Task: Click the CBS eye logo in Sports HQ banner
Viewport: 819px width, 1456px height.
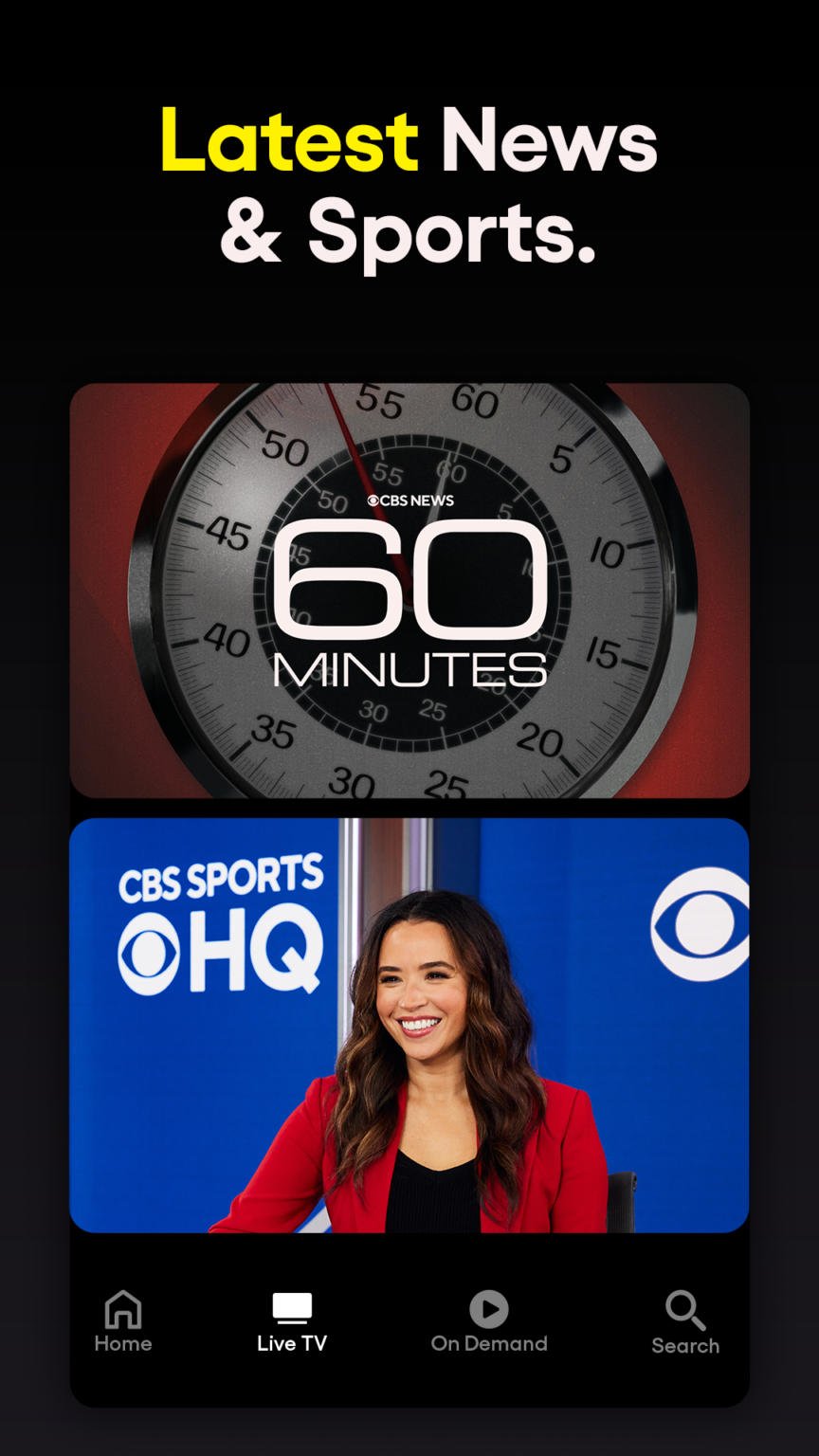Action: tap(701, 924)
